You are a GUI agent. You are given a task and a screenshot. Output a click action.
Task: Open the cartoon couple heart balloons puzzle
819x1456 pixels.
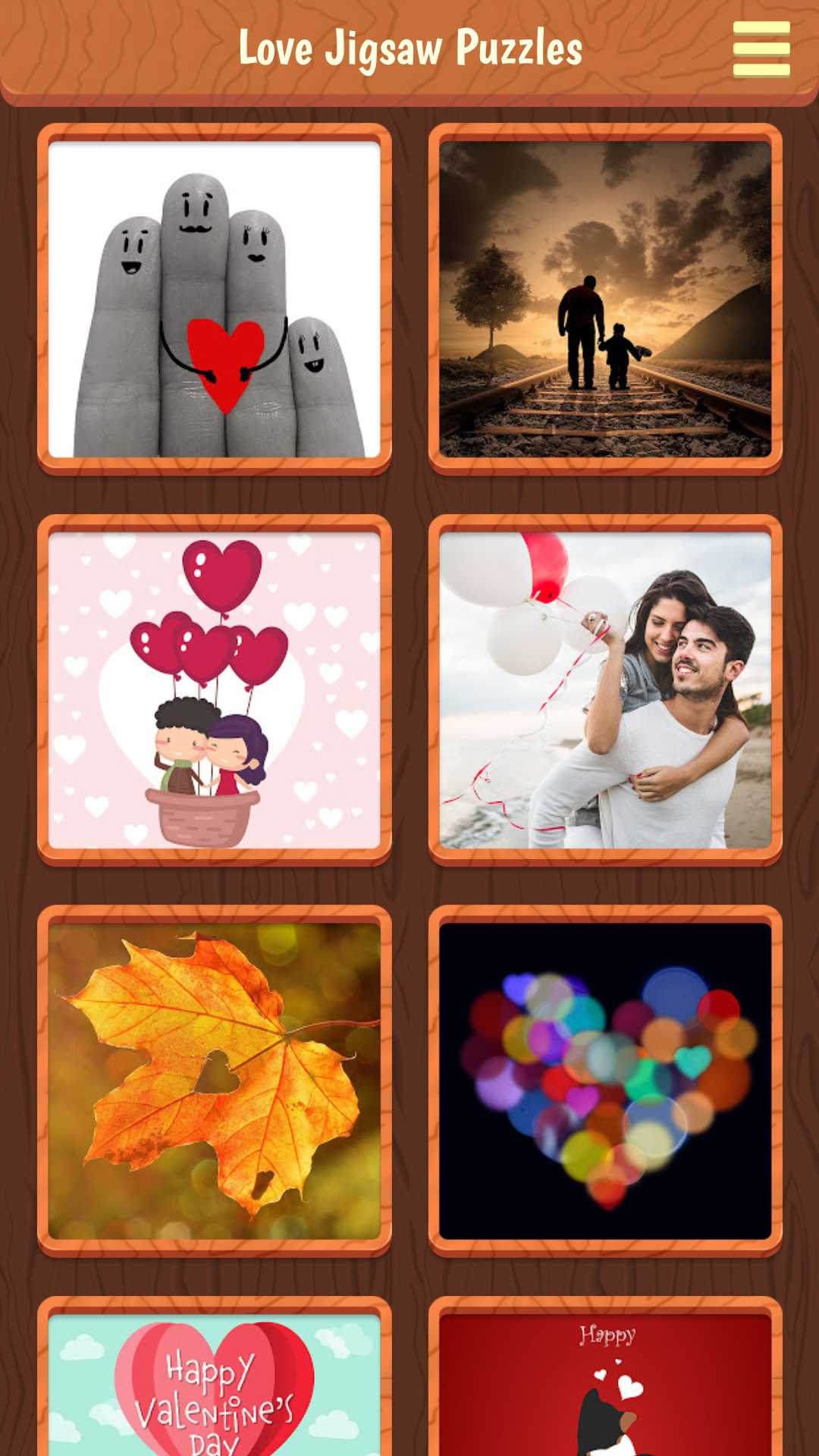(x=215, y=690)
